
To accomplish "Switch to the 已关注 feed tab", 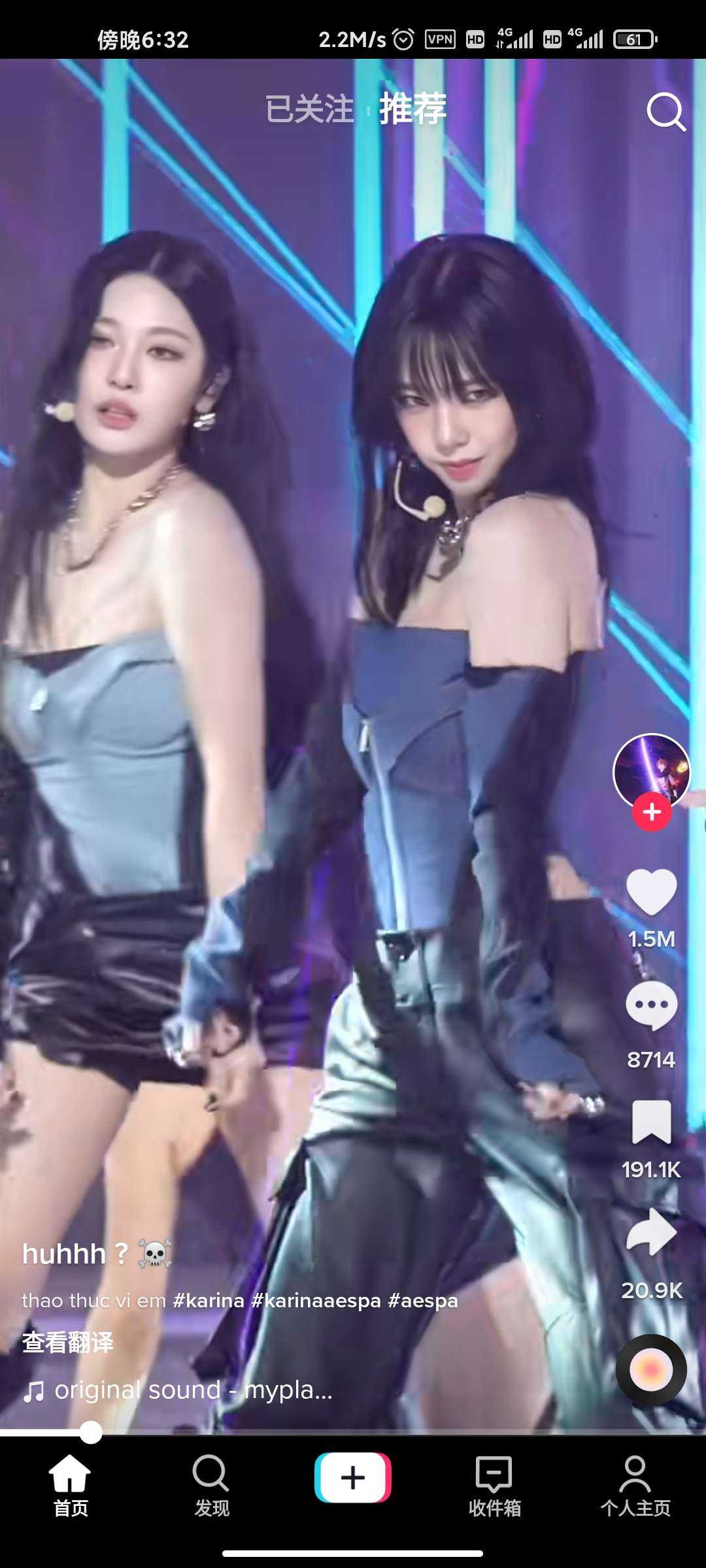I will click(x=309, y=108).
